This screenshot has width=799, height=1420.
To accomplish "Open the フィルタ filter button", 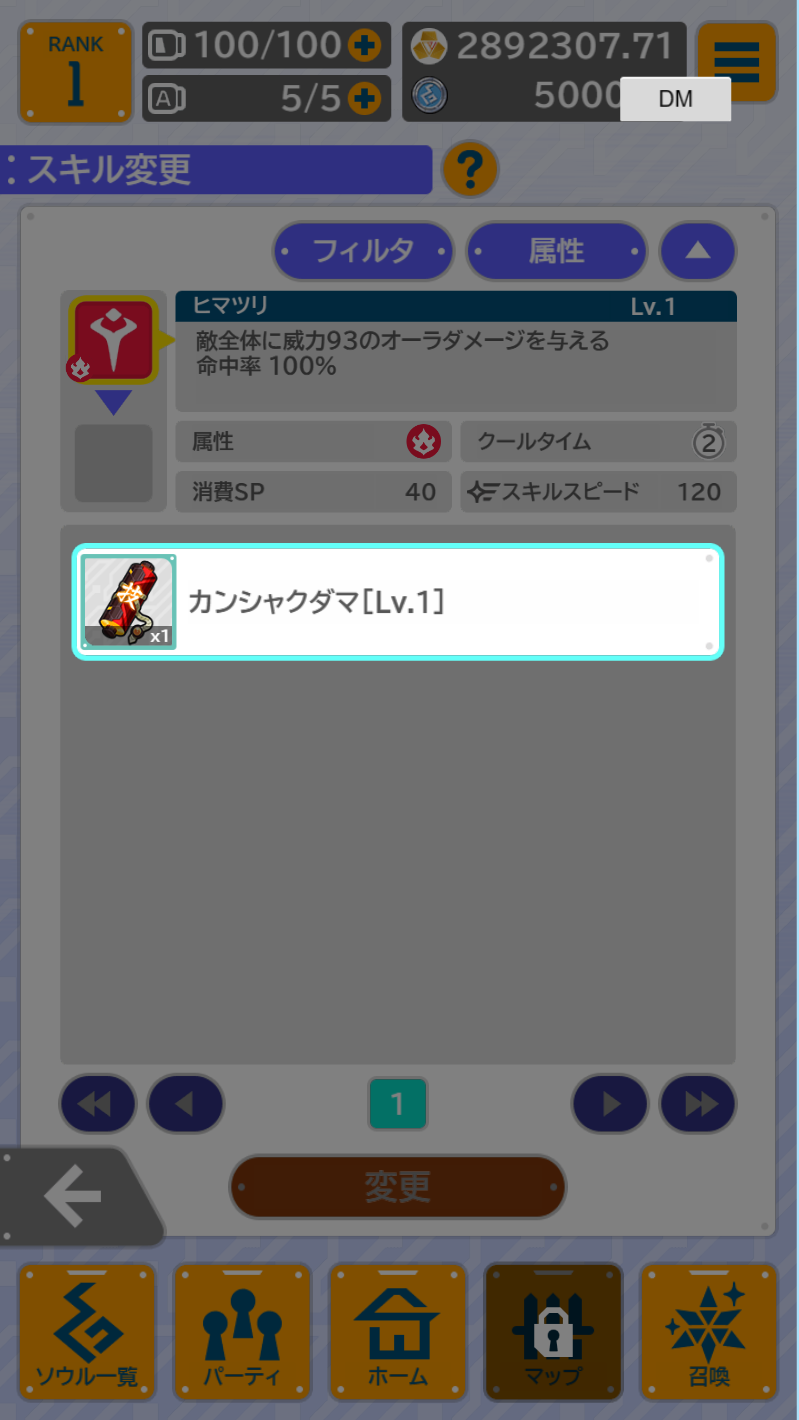I will 364,251.
